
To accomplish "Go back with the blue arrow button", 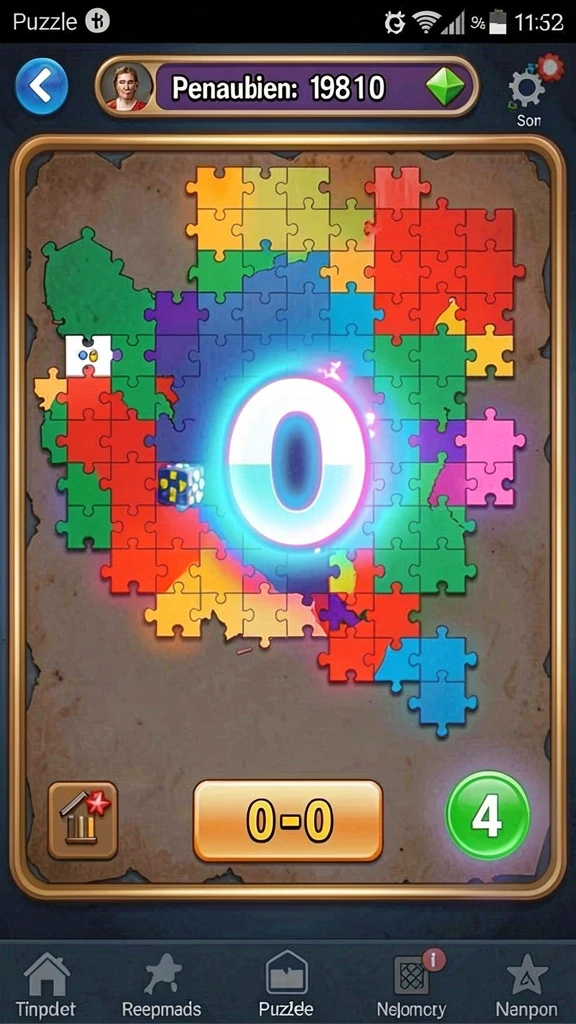I will pos(42,86).
